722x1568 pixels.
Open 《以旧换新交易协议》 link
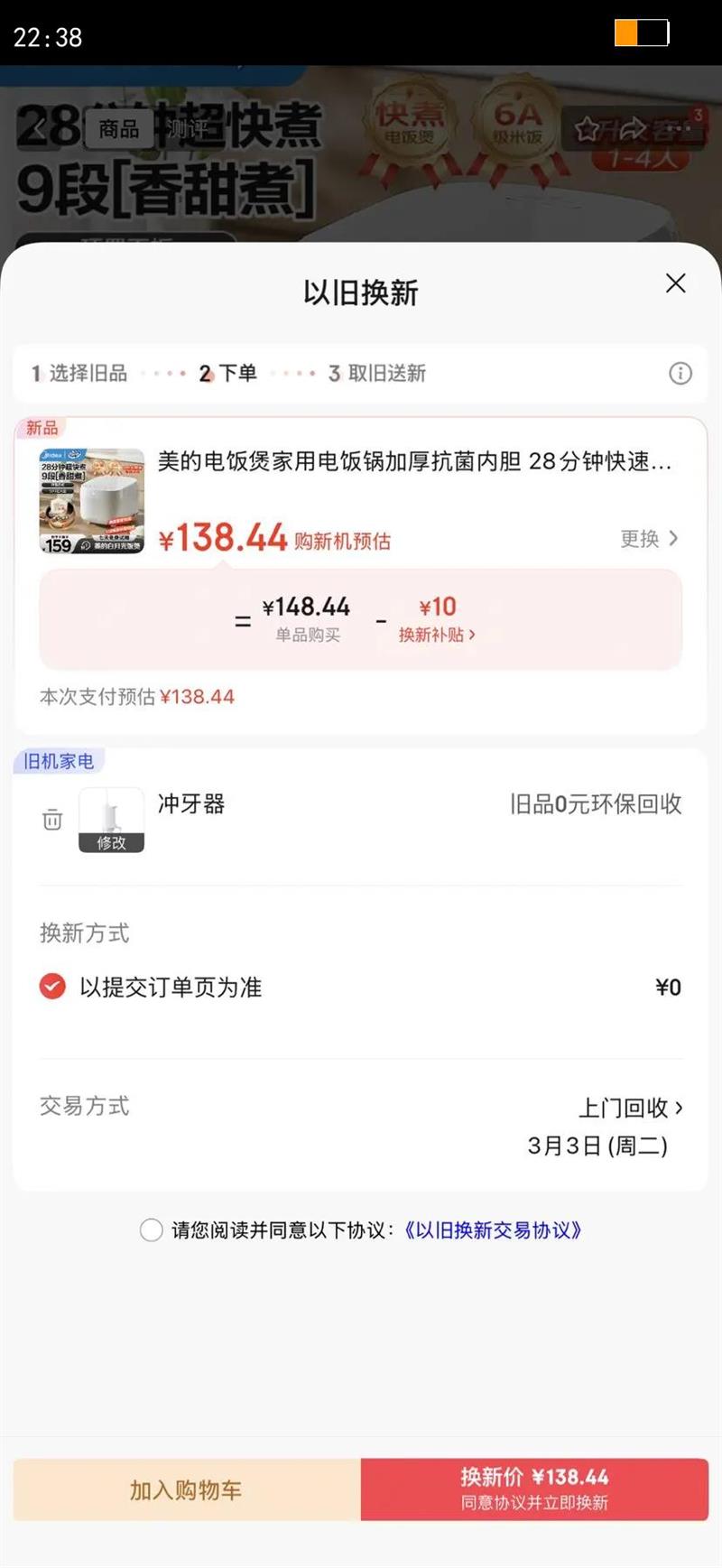point(493,1230)
